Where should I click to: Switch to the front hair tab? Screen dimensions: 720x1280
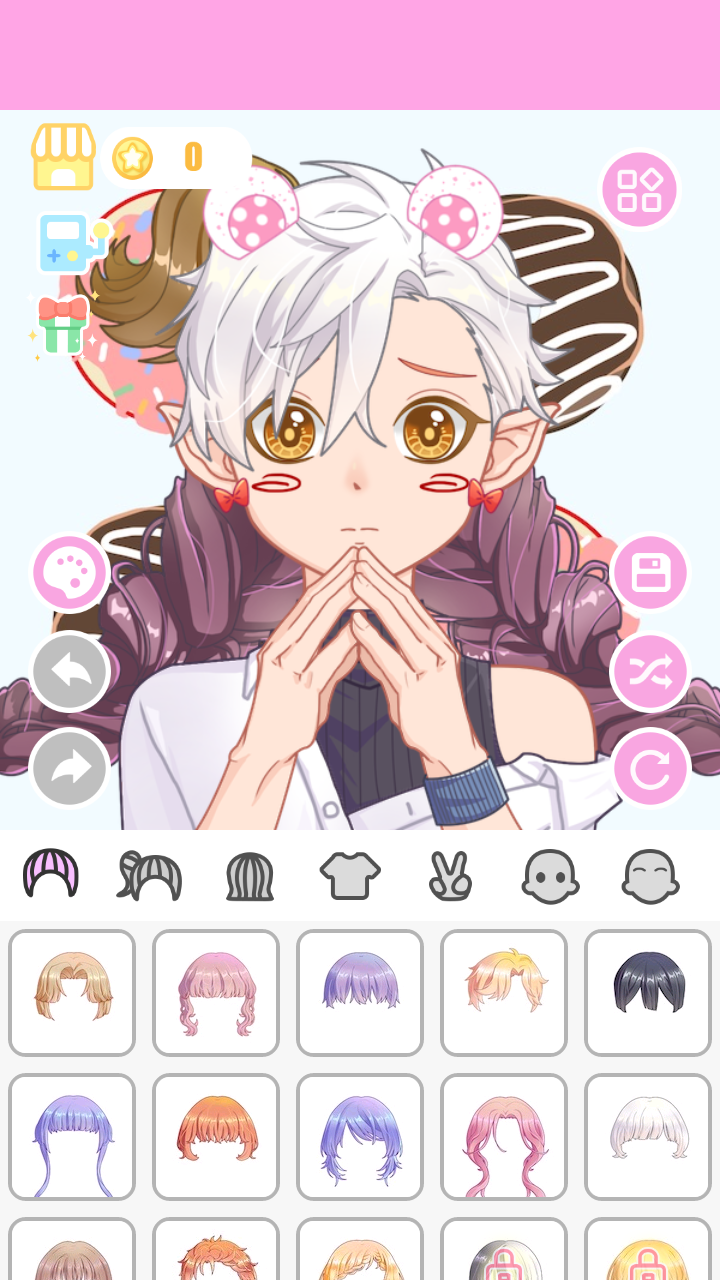pos(51,875)
